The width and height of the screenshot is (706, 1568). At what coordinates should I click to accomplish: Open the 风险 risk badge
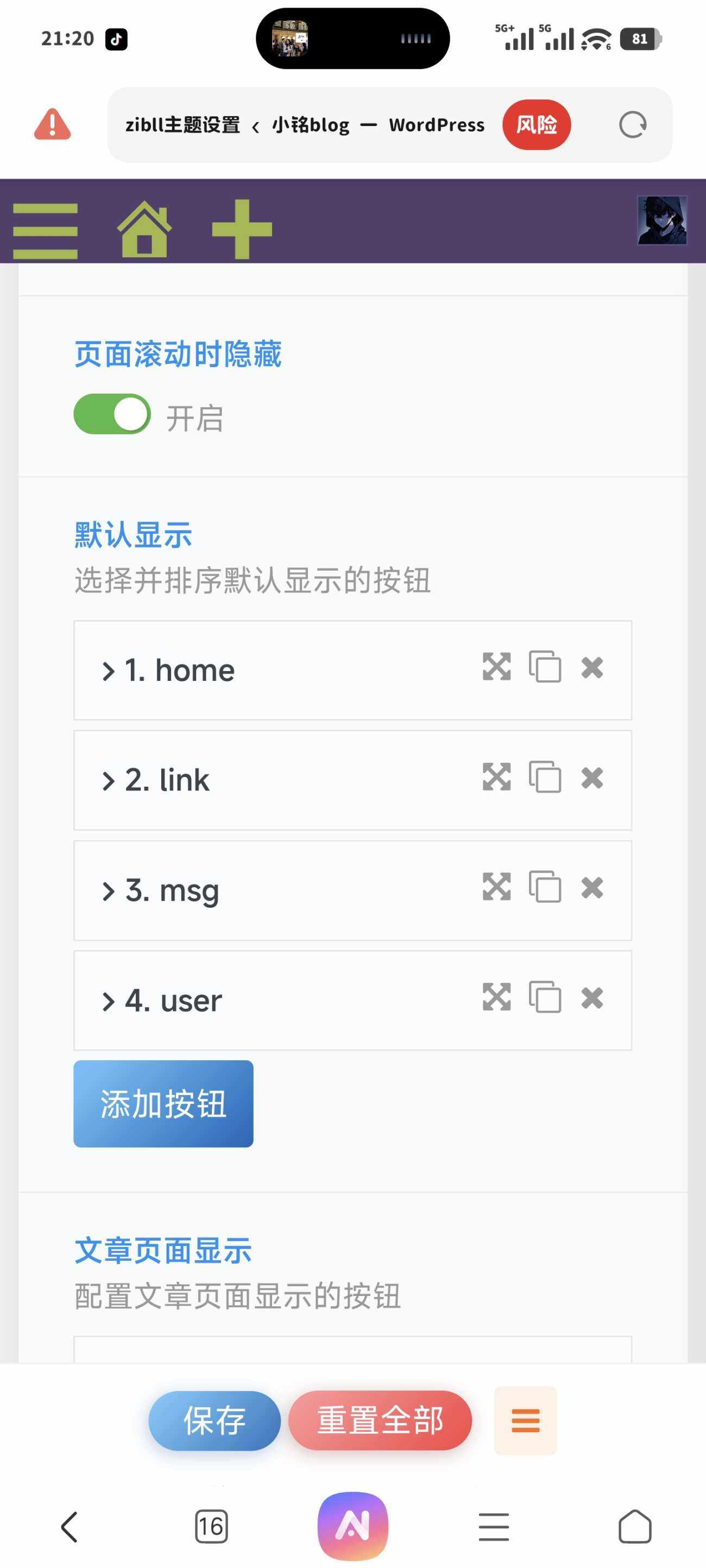coord(536,125)
